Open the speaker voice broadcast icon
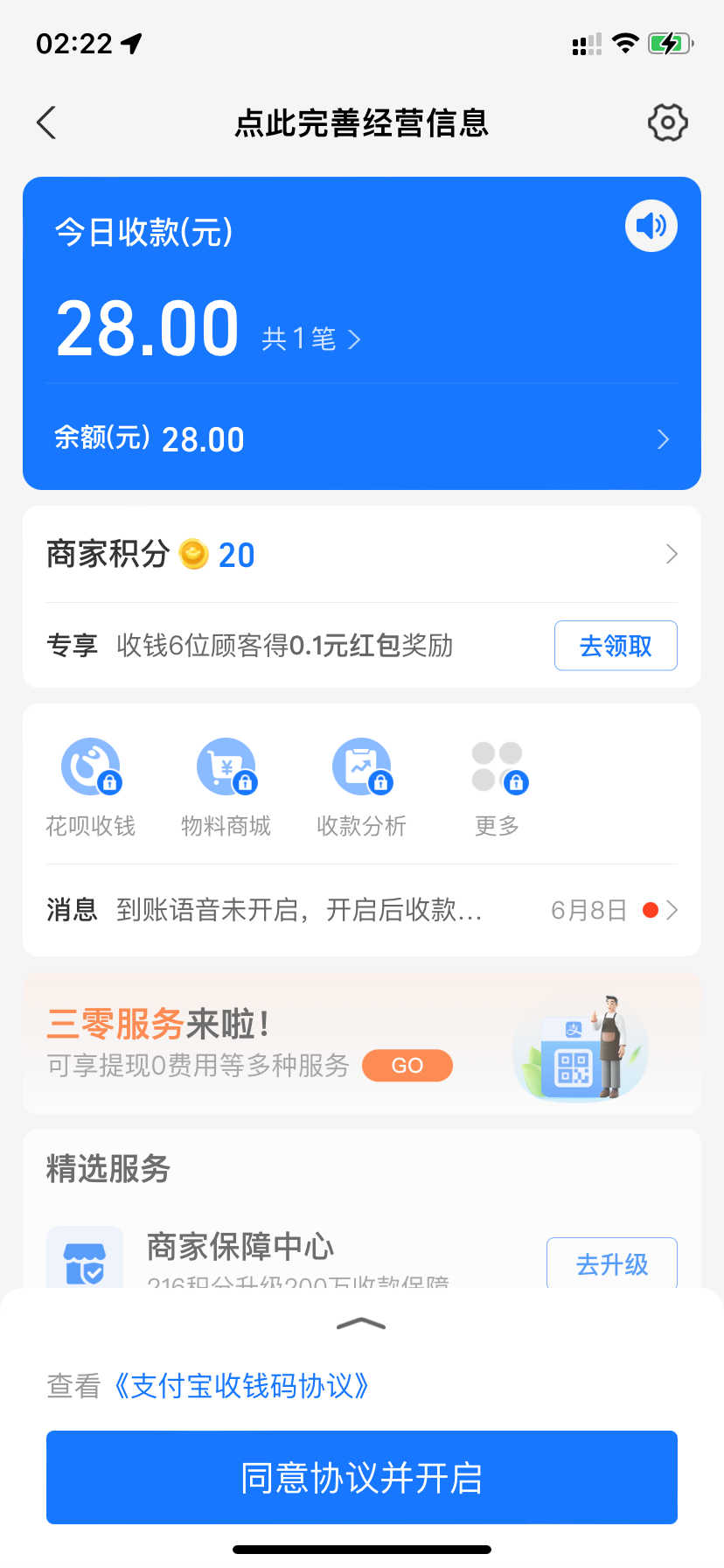This screenshot has width=724, height=1568. [651, 226]
